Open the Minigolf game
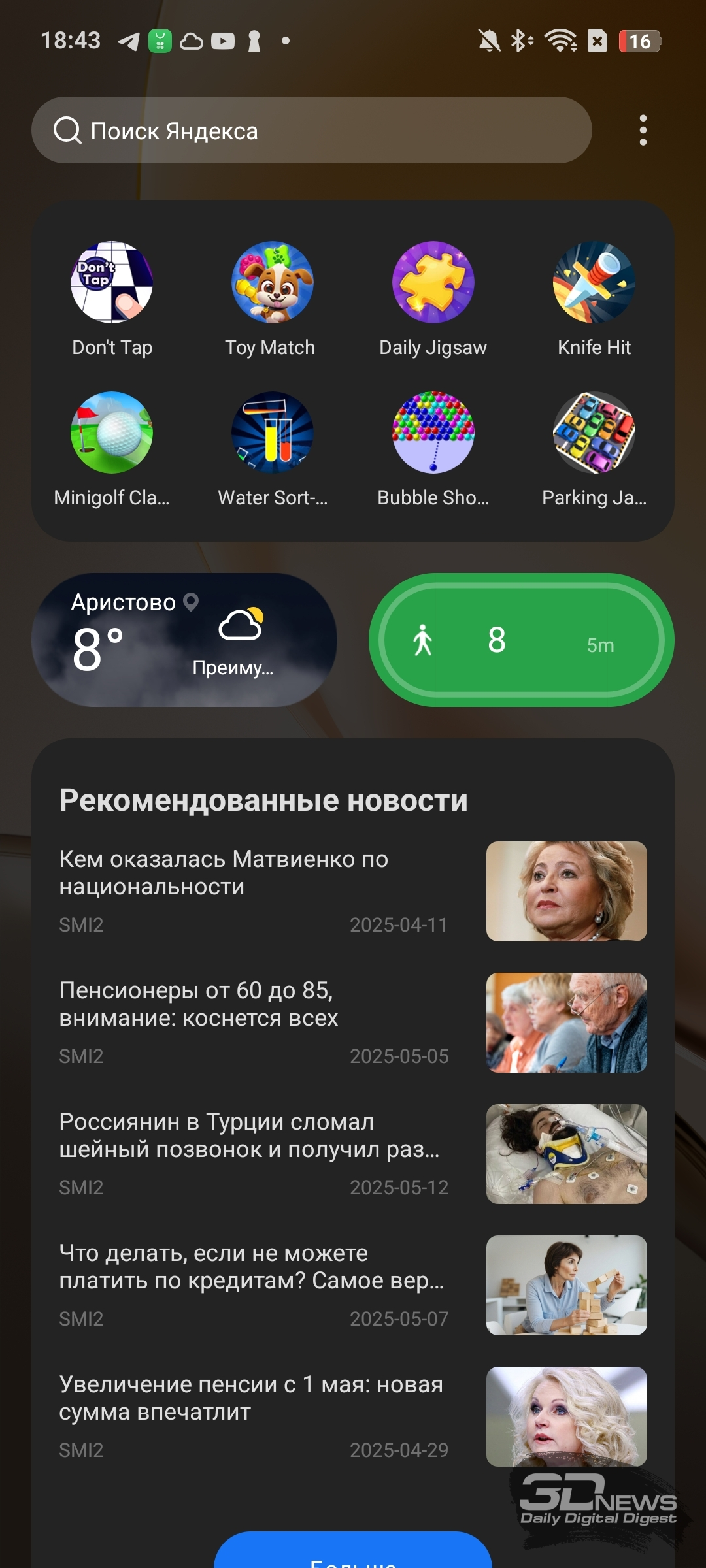The image size is (706, 1568). click(x=112, y=450)
